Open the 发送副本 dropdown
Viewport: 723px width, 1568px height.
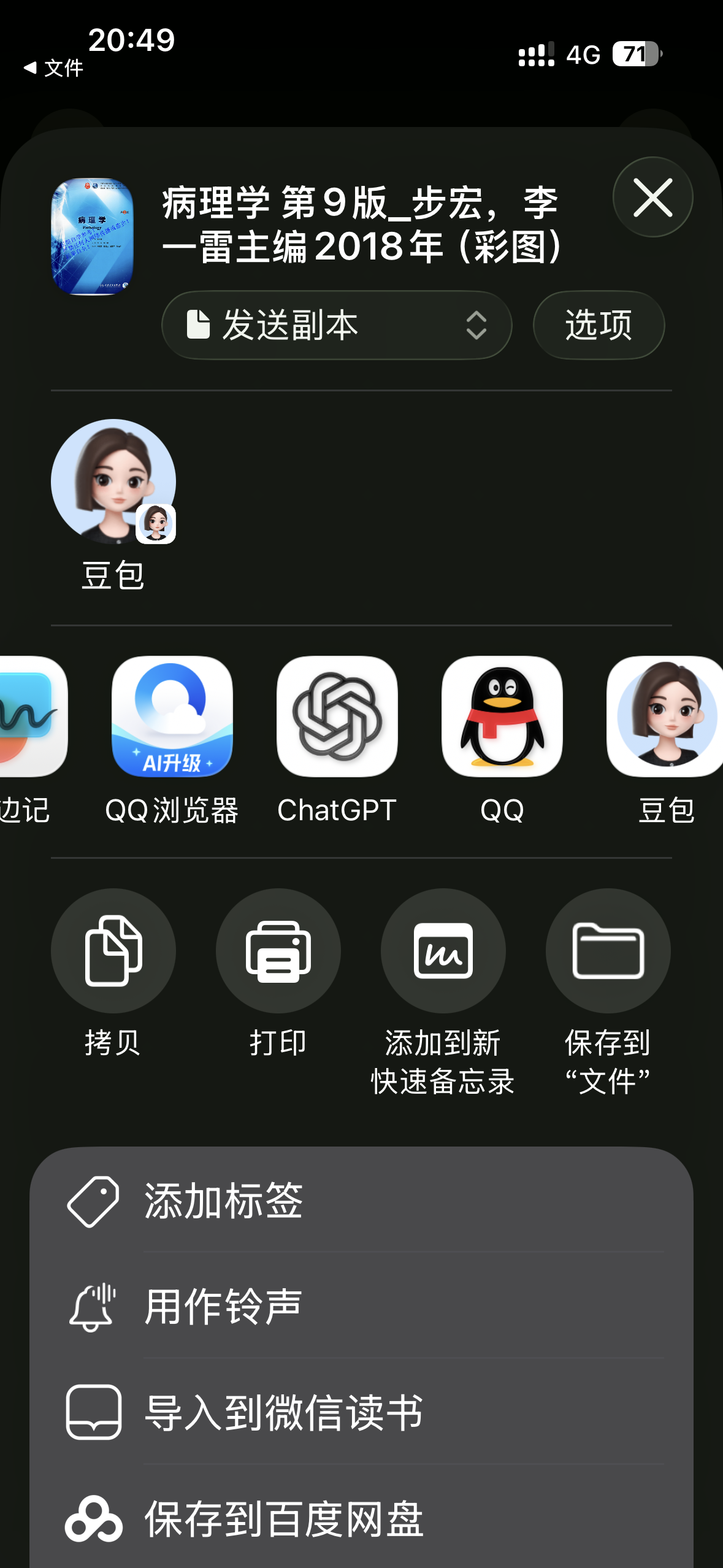(x=337, y=325)
